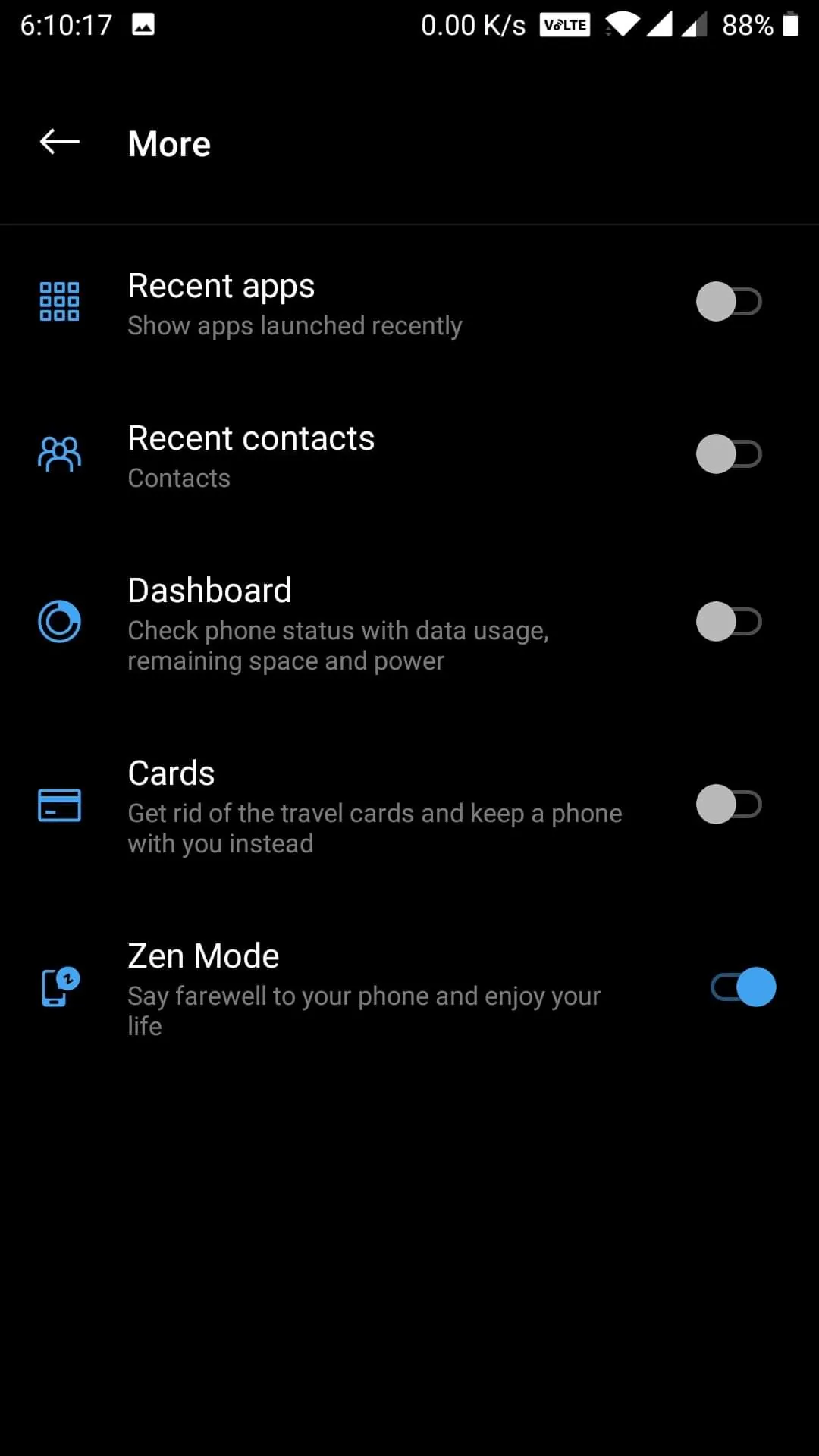Image resolution: width=819 pixels, height=1456 pixels.
Task: Enable the Recent apps switch
Action: click(729, 302)
